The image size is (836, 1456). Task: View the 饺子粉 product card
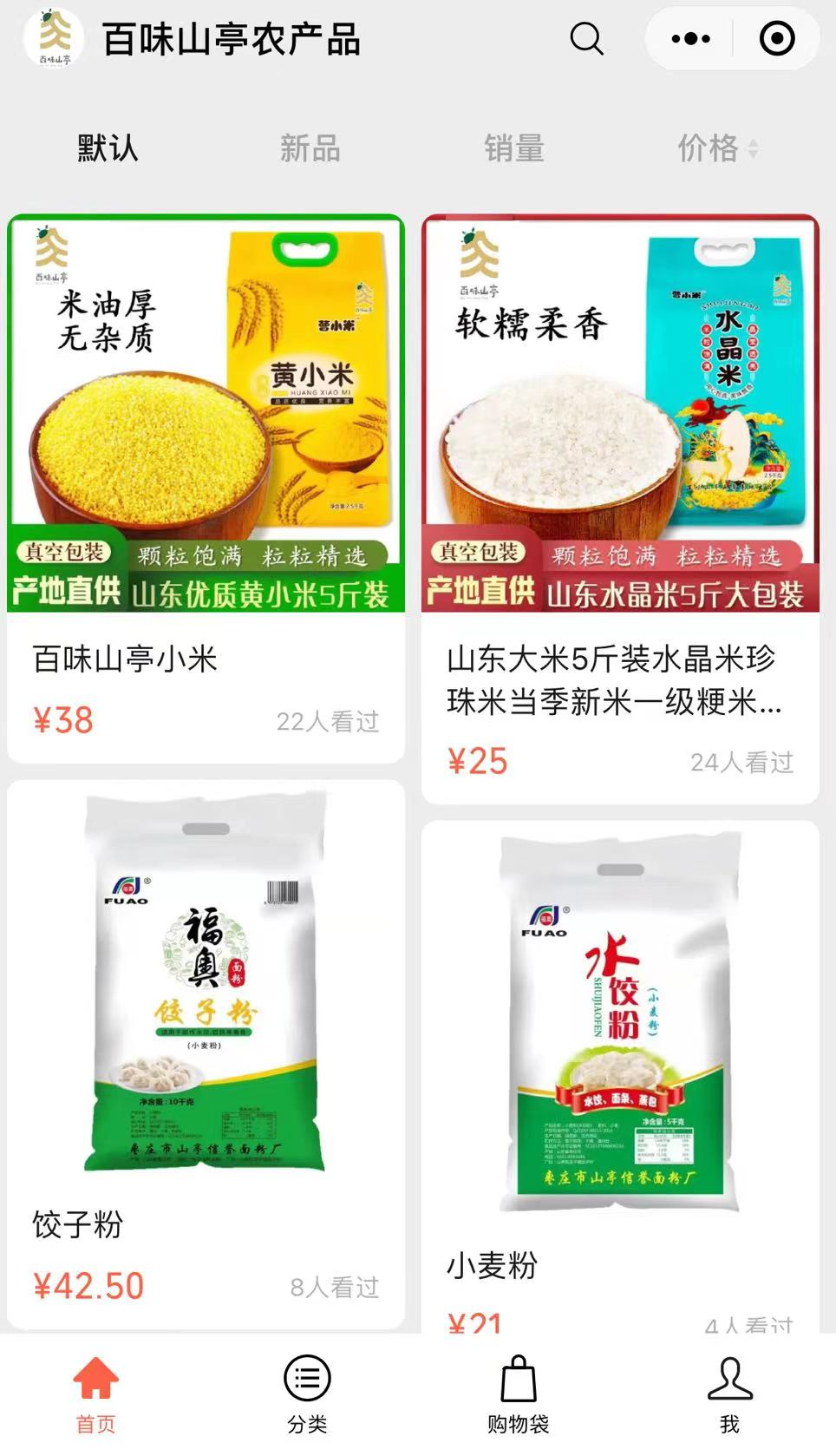206,1054
